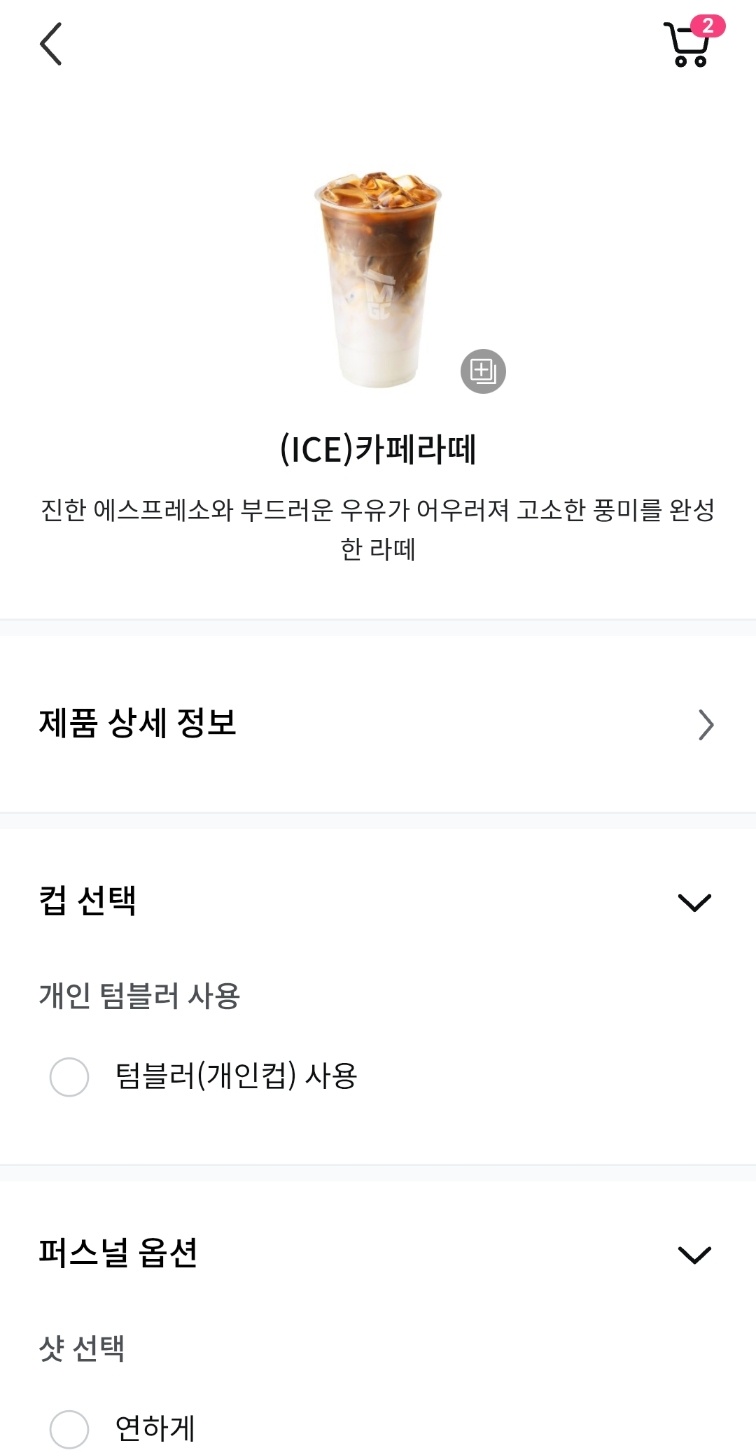Click the down chevron beside 컵 선택
Image resolution: width=756 pixels, height=1456 pixels.
694,901
